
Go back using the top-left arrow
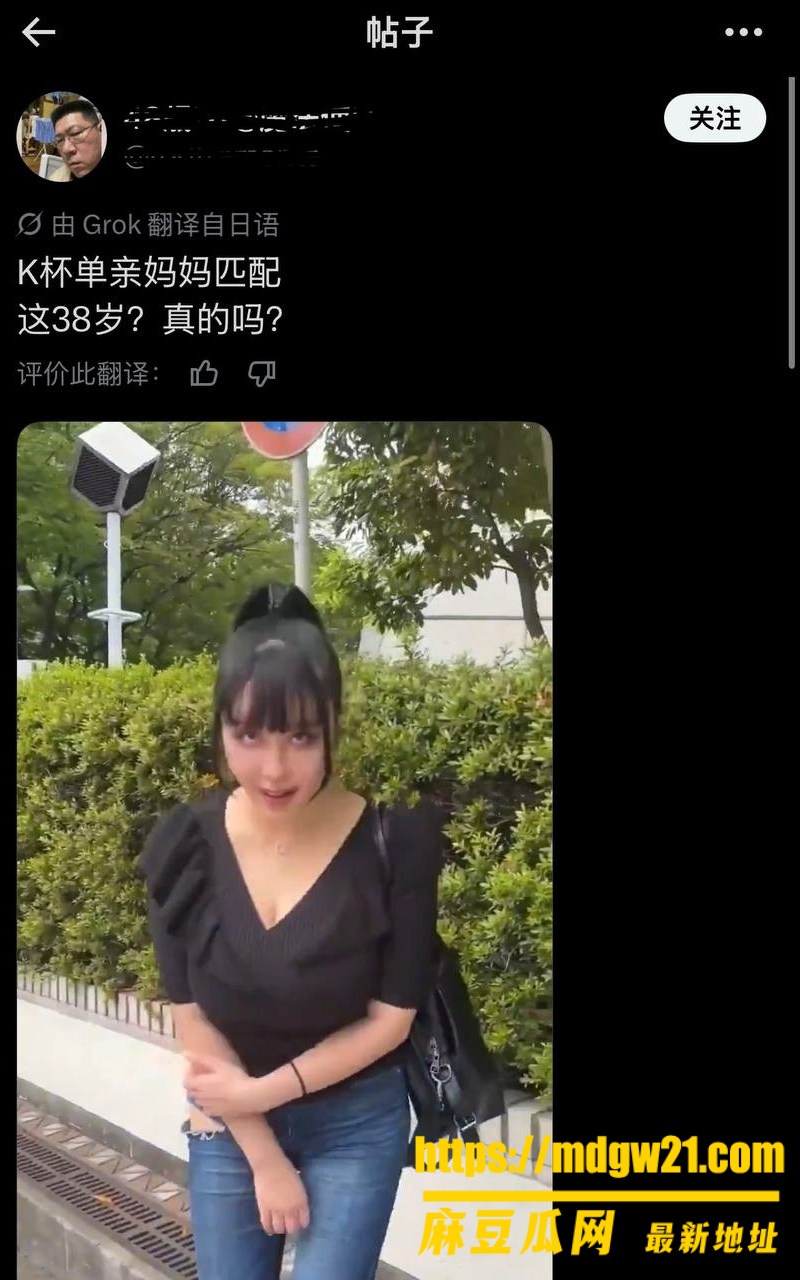[39, 32]
